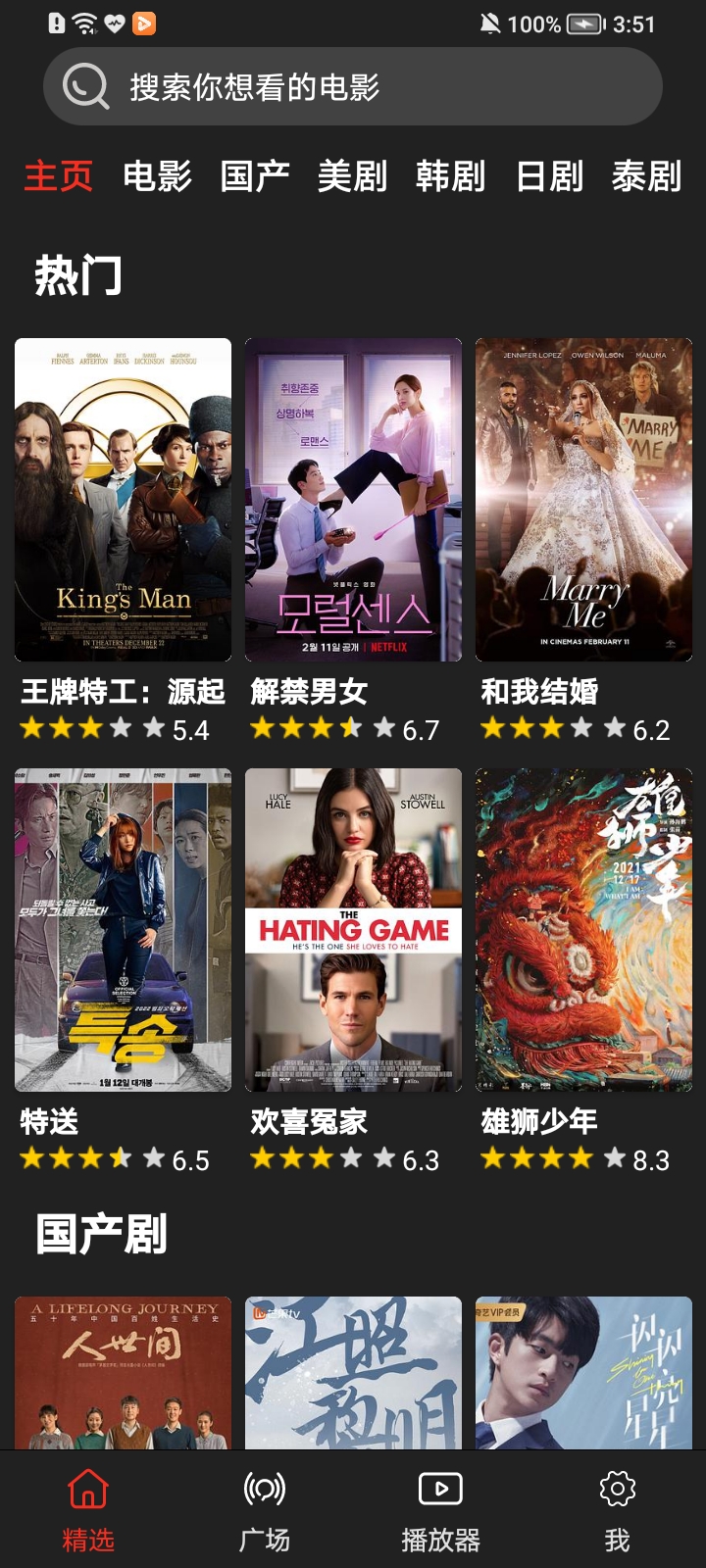Open the 泰剧 category
The width and height of the screenshot is (706, 1568).
647,176
